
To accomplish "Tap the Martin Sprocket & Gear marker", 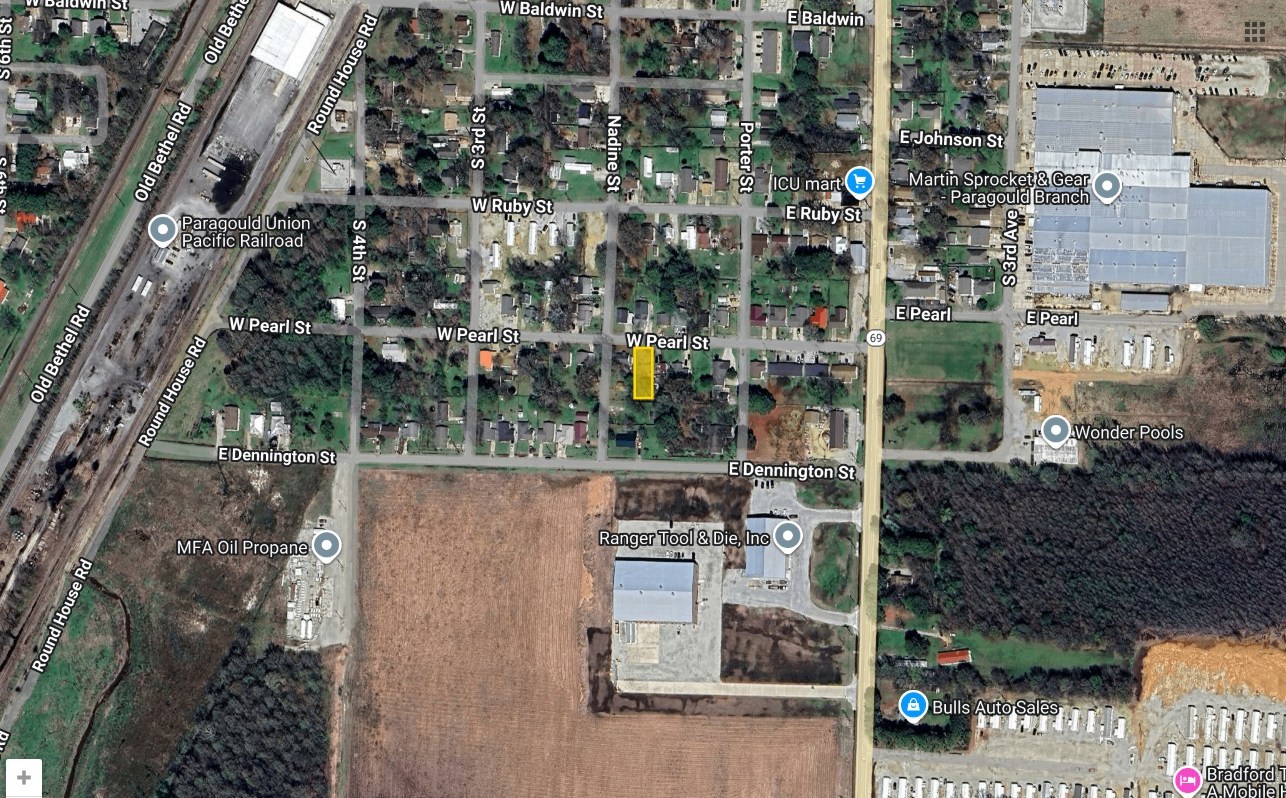I will [1106, 186].
